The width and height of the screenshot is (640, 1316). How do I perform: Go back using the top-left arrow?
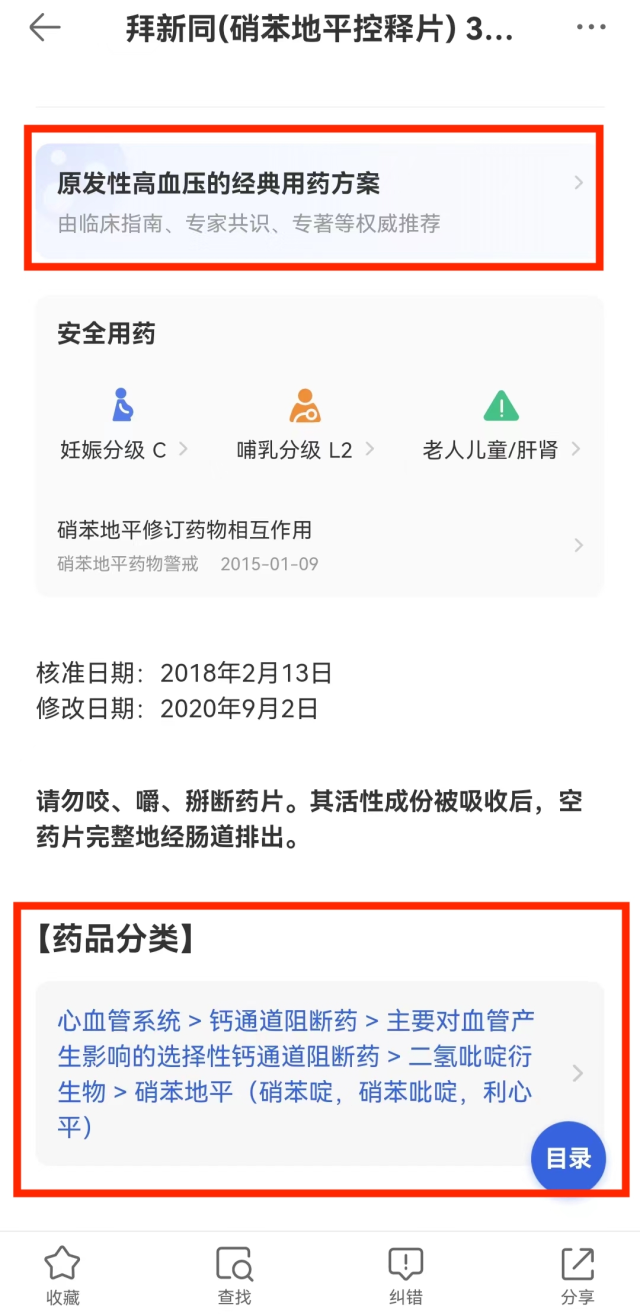[x=45, y=28]
